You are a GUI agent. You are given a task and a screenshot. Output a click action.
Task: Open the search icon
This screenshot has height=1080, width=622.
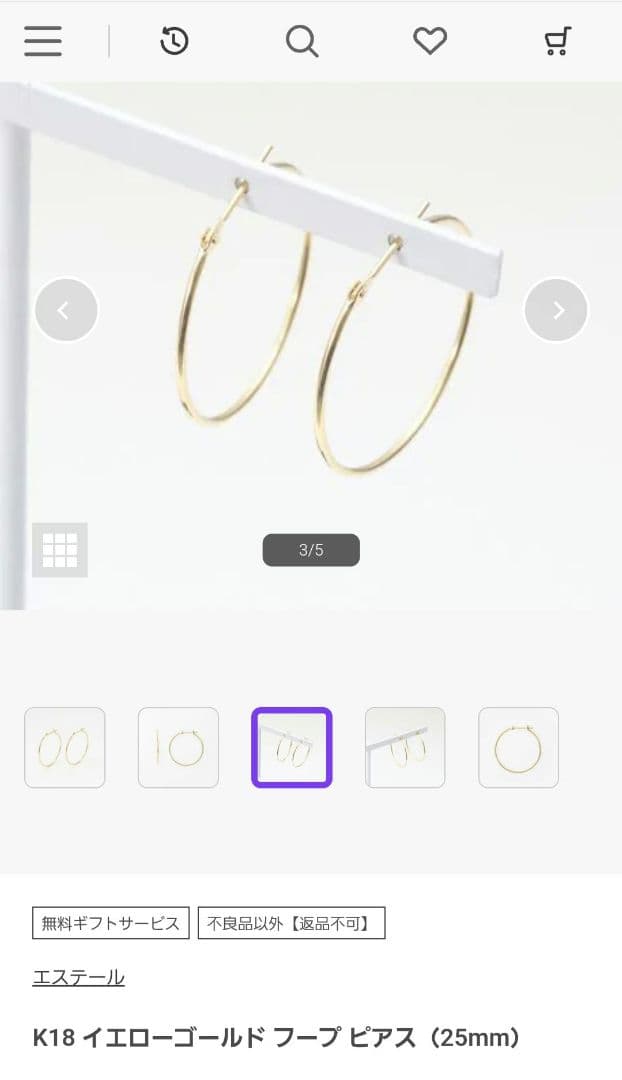(x=302, y=41)
